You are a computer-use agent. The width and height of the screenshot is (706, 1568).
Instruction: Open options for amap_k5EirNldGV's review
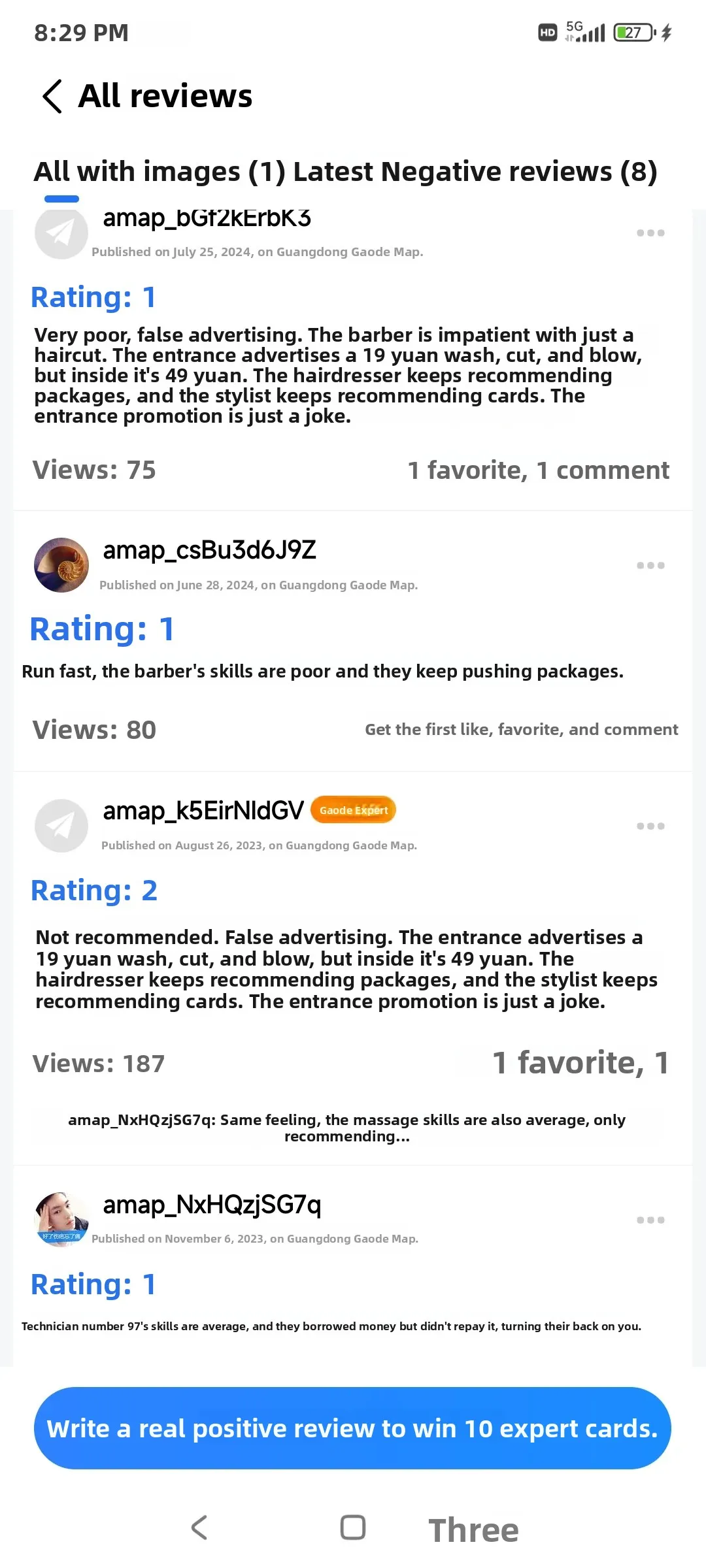point(650,826)
